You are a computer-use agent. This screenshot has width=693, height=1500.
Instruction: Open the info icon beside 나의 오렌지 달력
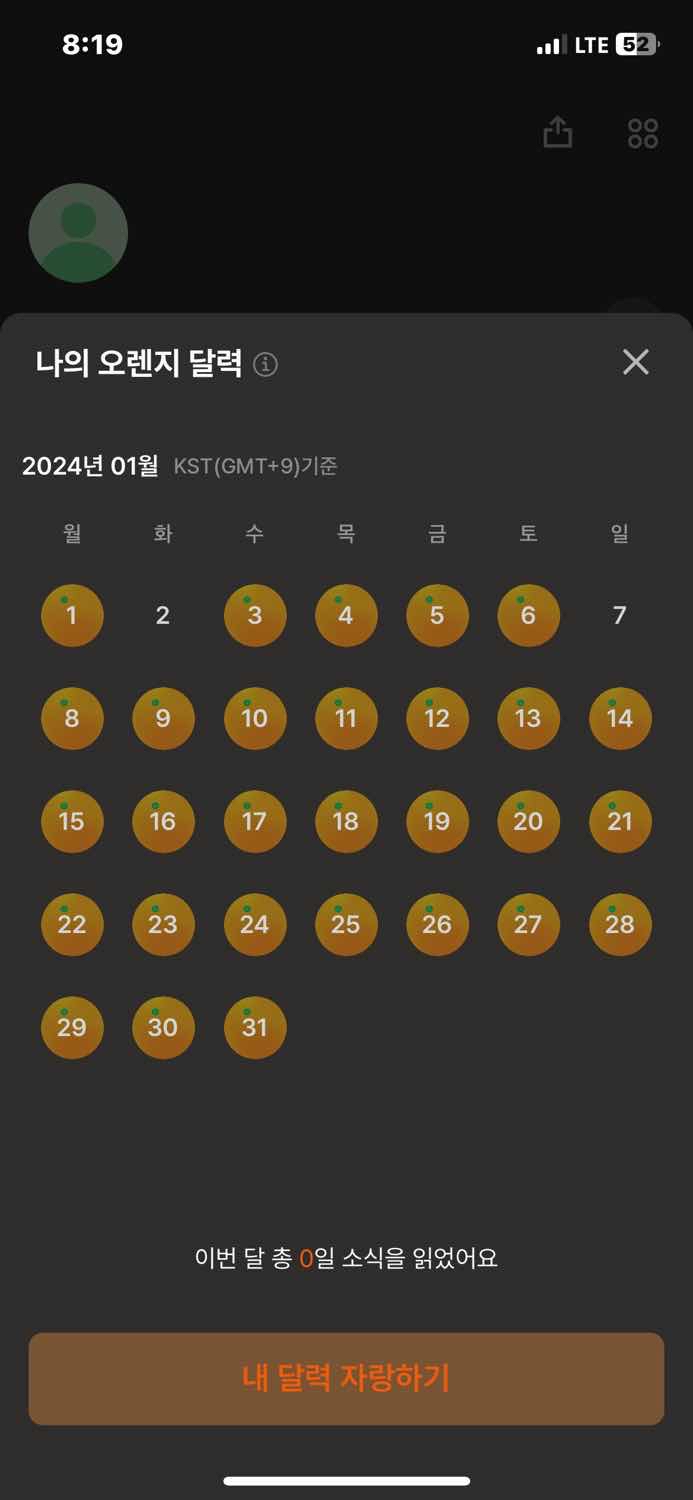coord(265,365)
